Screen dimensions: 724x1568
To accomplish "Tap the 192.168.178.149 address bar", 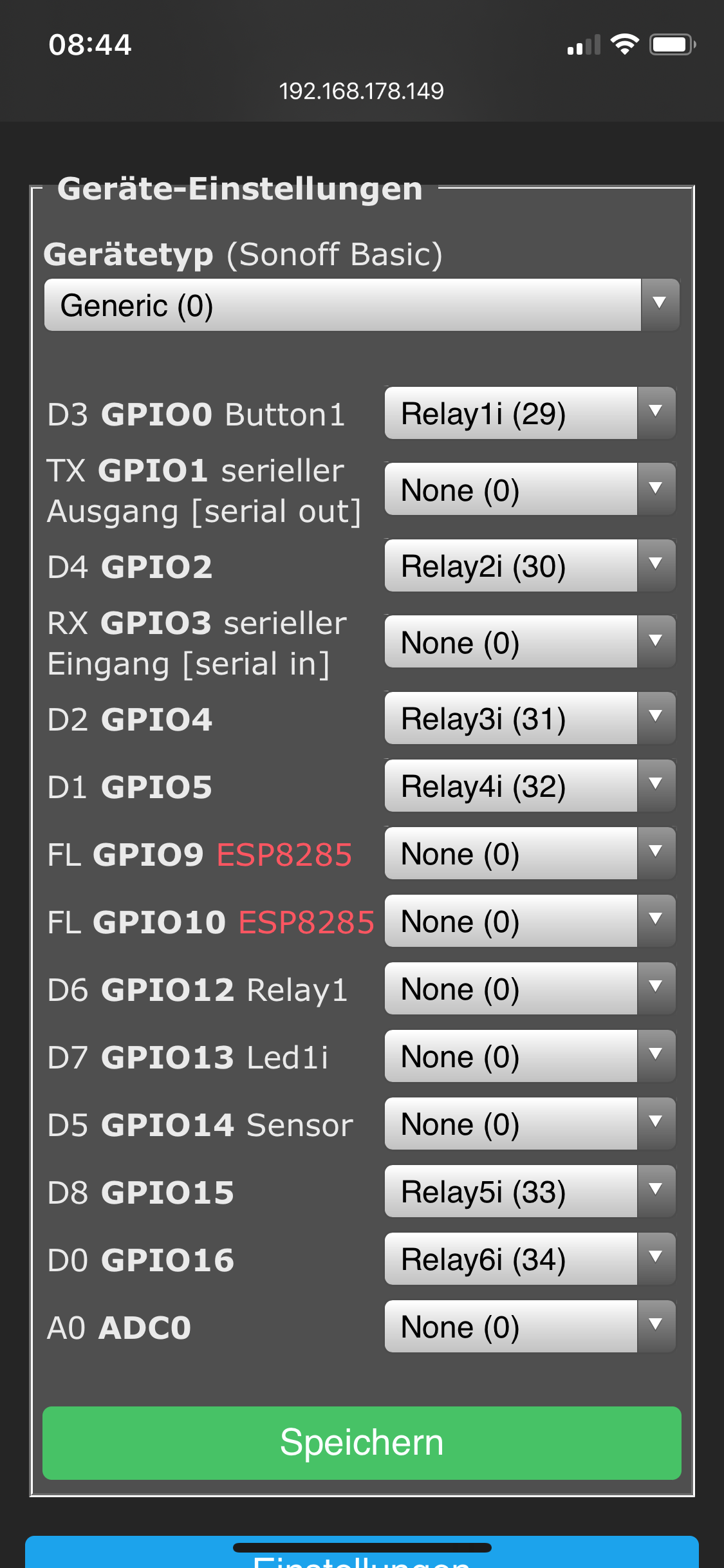I will pyautogui.click(x=362, y=91).
